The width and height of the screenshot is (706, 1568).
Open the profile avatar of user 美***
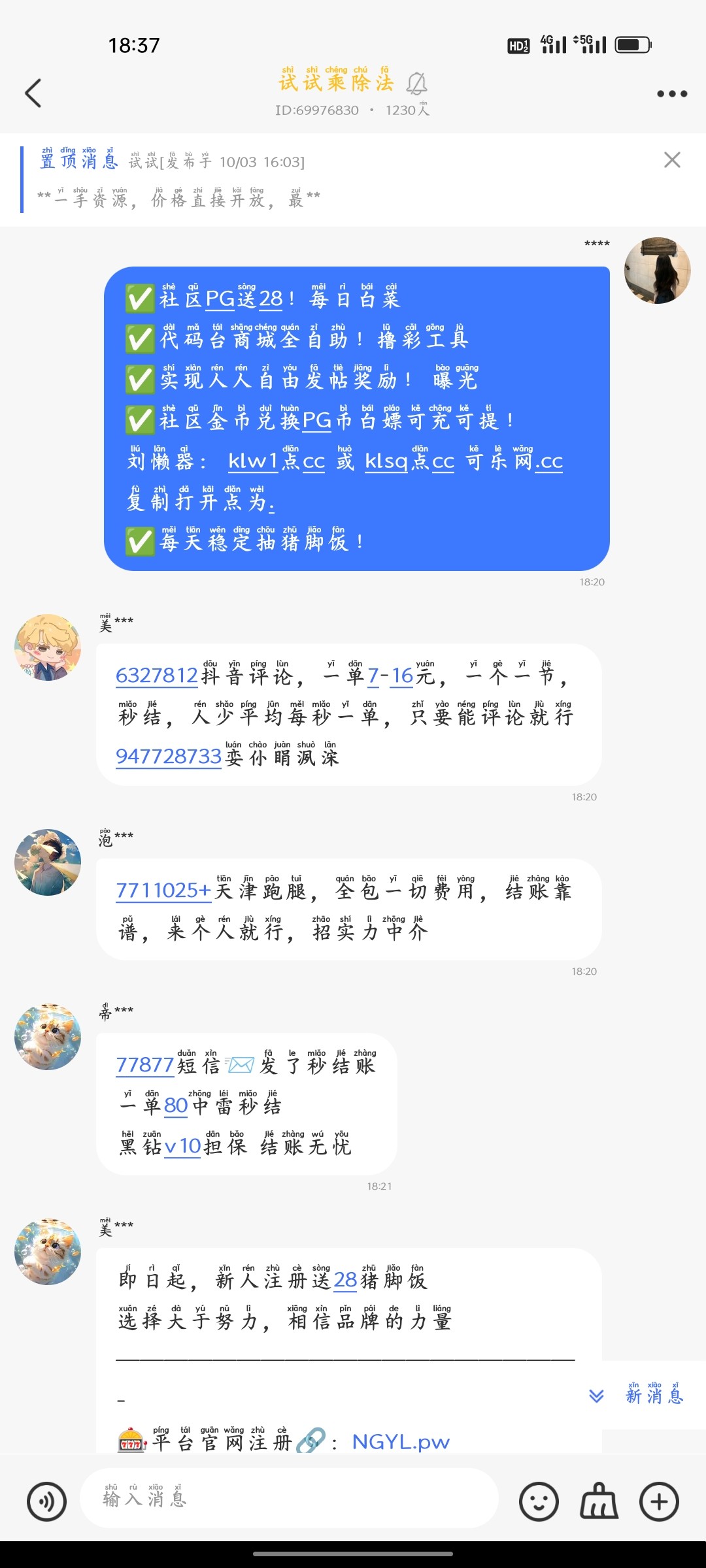[x=48, y=651]
